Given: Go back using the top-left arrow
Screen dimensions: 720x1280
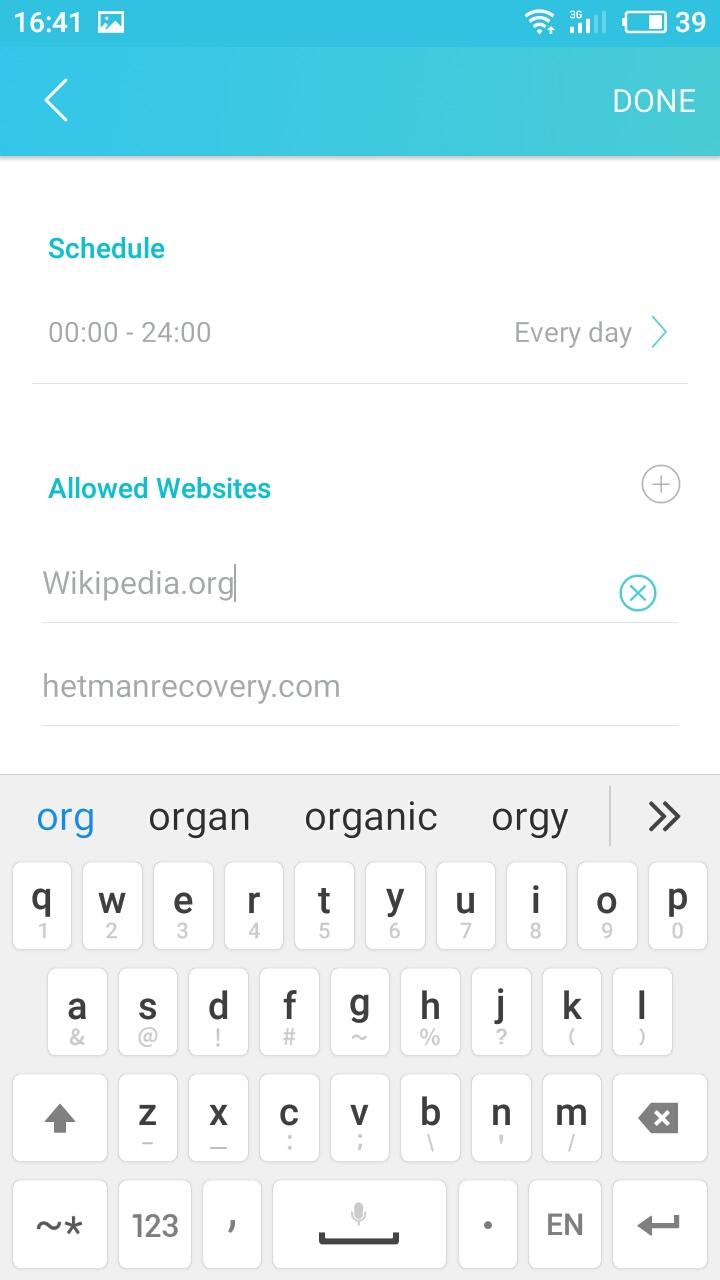Looking at the screenshot, I should tap(56, 101).
